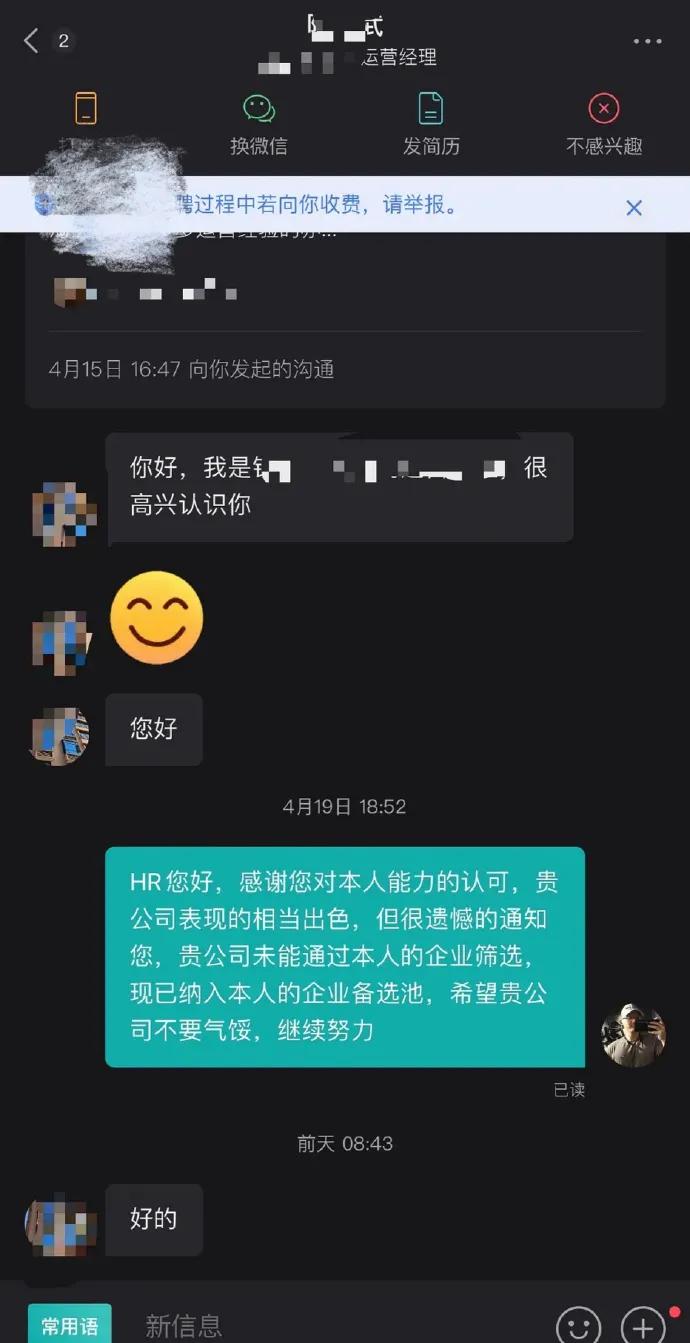The height and width of the screenshot is (1343, 690).
Task: Dismiss the fee warning banner
Action: pos(633,208)
